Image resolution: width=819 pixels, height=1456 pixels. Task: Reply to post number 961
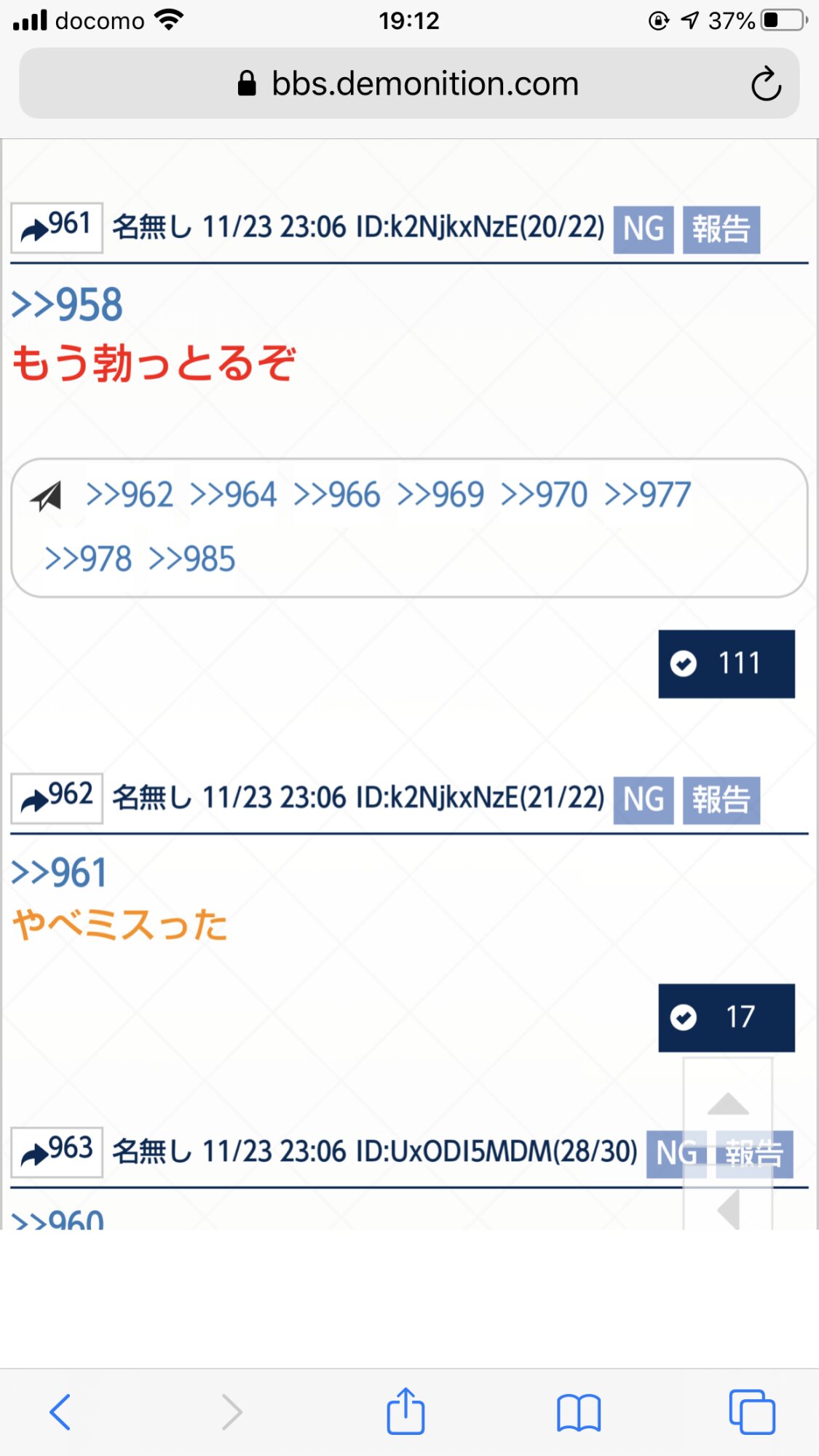pyautogui.click(x=57, y=228)
